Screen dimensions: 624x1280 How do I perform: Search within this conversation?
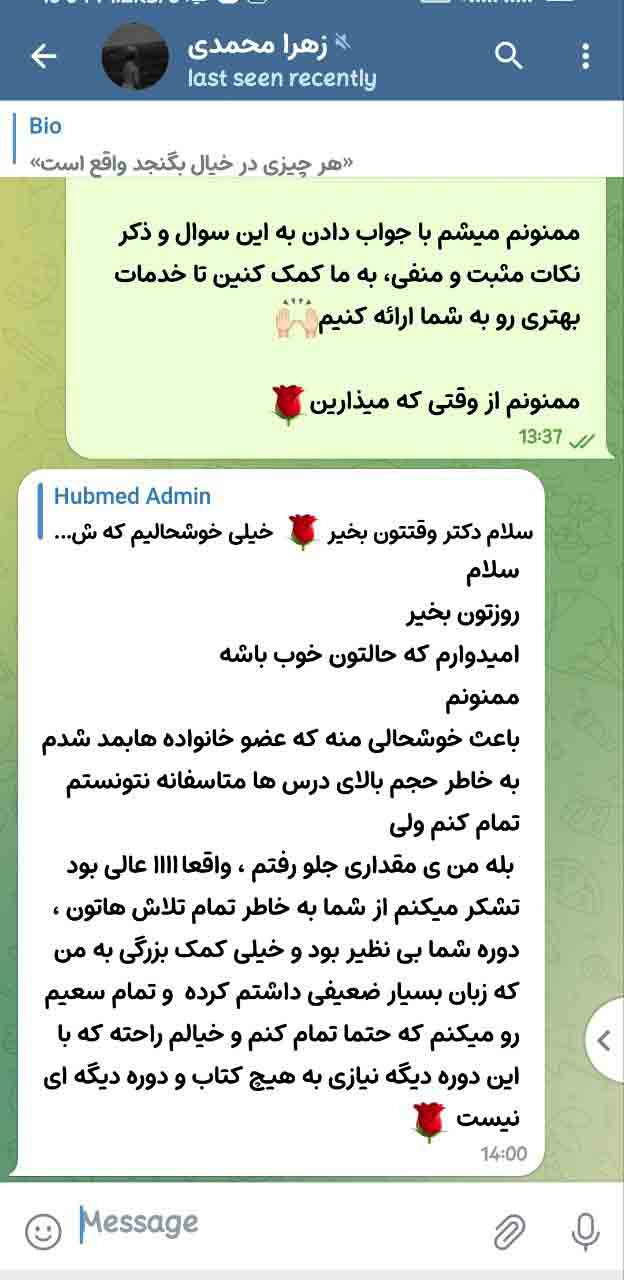[509, 57]
